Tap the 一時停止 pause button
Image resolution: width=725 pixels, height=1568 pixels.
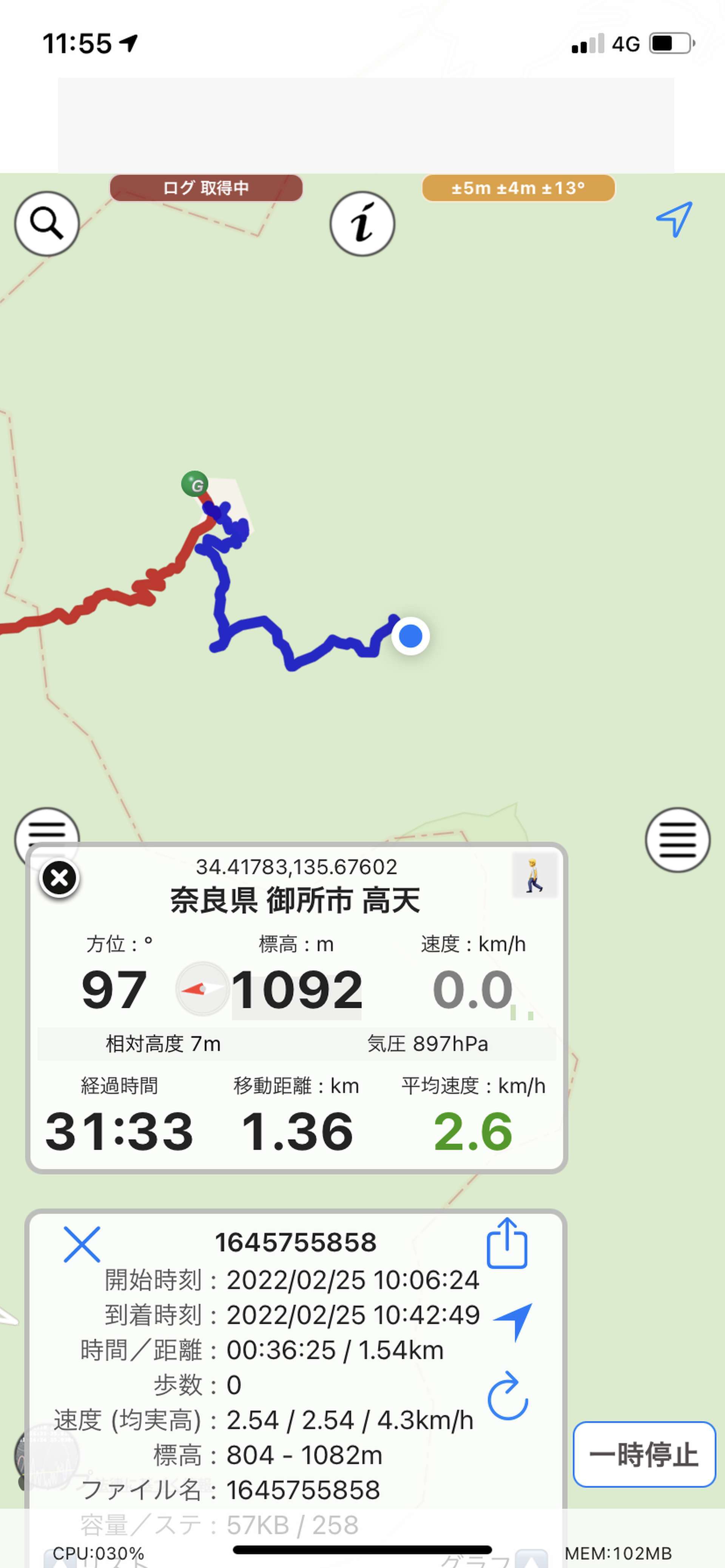(644, 1455)
